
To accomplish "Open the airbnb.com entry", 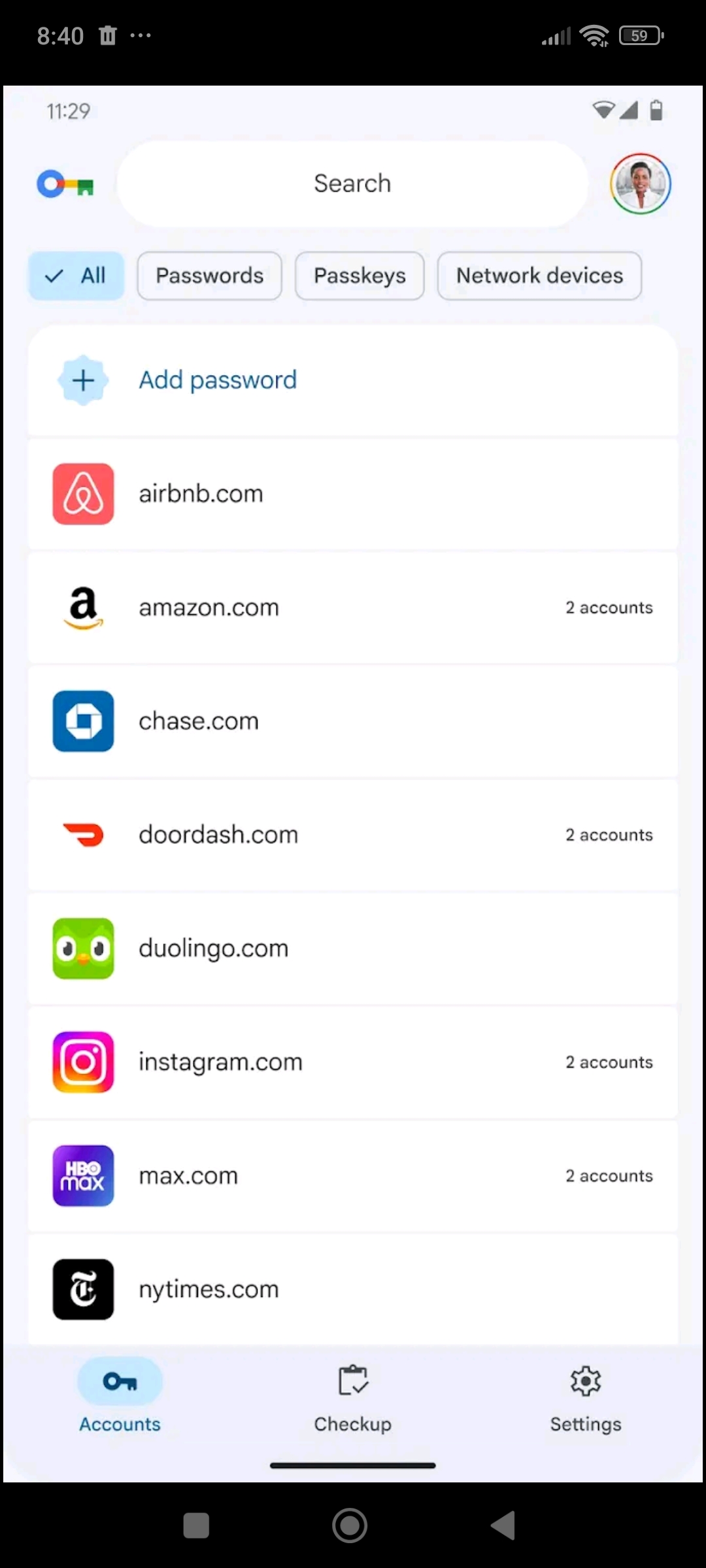I will click(x=353, y=494).
